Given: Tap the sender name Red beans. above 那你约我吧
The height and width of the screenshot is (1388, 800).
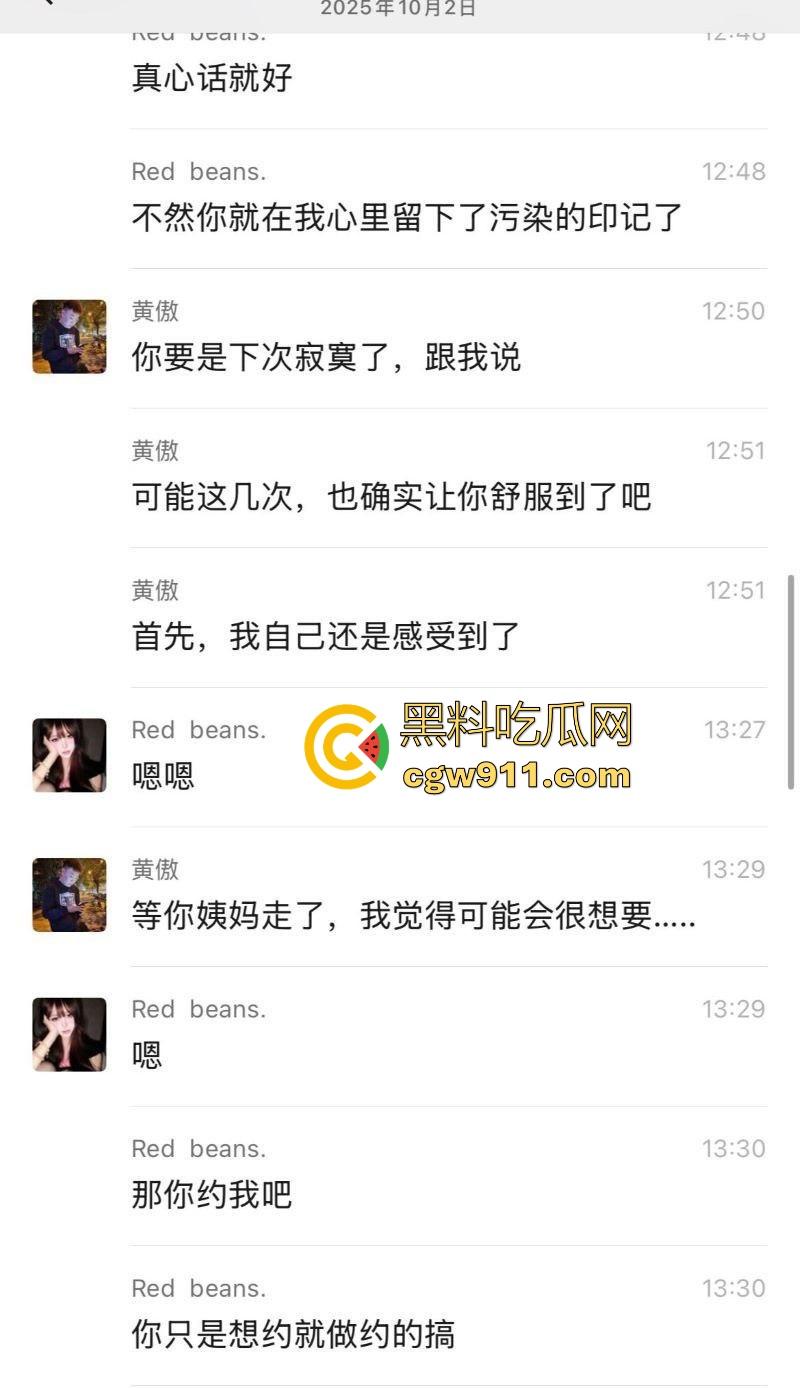Looking at the screenshot, I should pyautogui.click(x=197, y=1149).
